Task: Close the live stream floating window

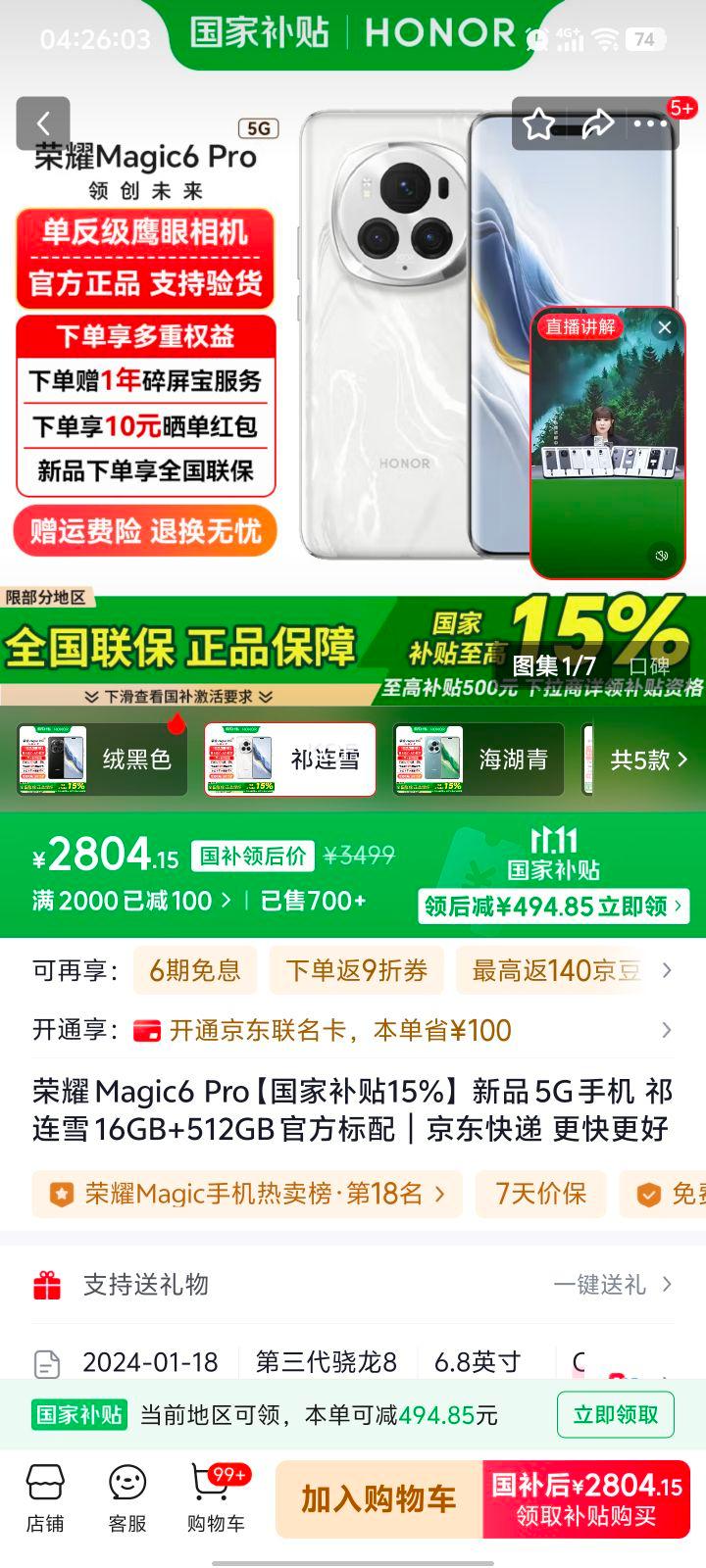Action: point(665,327)
